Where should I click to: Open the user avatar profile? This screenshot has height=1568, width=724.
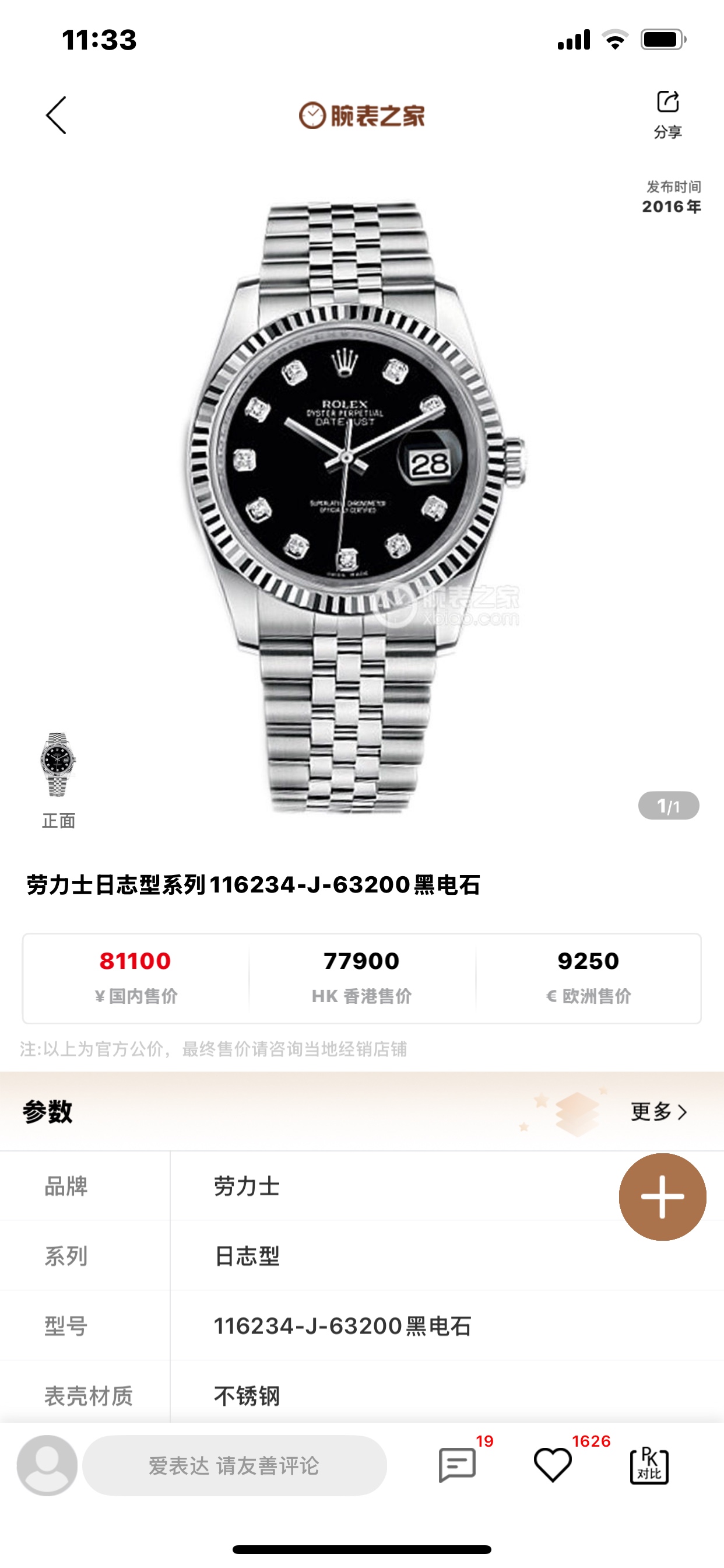point(47,1465)
